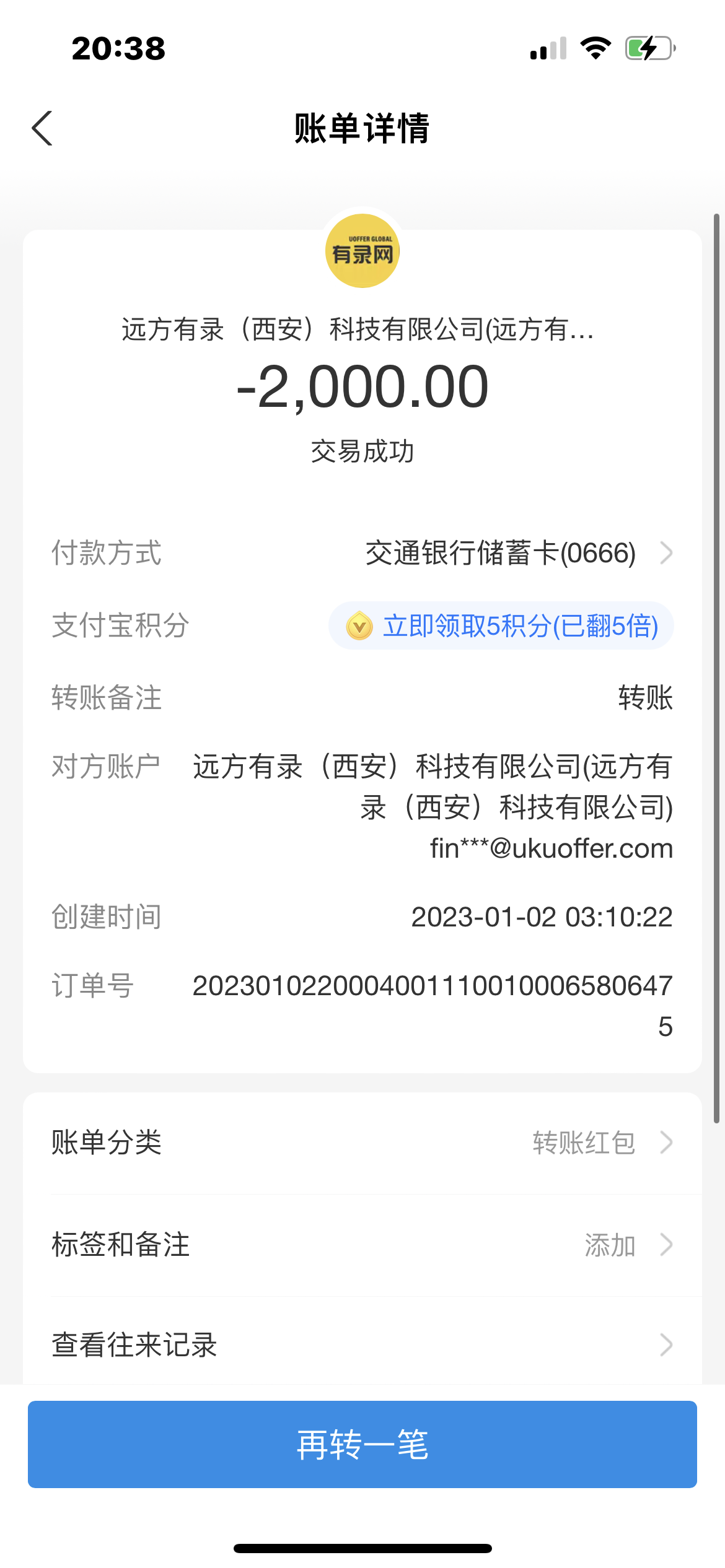This screenshot has width=725, height=1568.
Task: Claim 5 Alipay points 立即领取5积分
Action: click(x=501, y=625)
